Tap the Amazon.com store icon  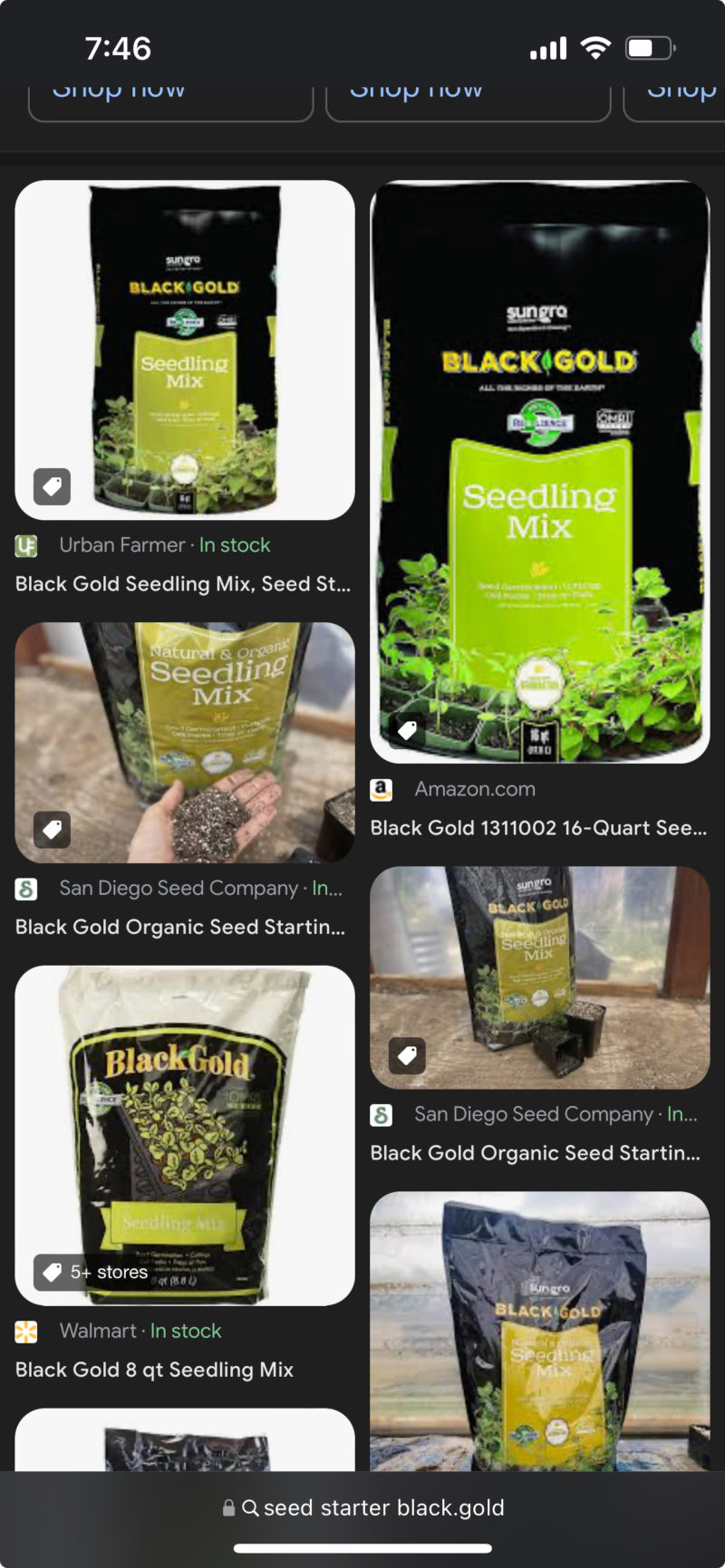coord(382,790)
